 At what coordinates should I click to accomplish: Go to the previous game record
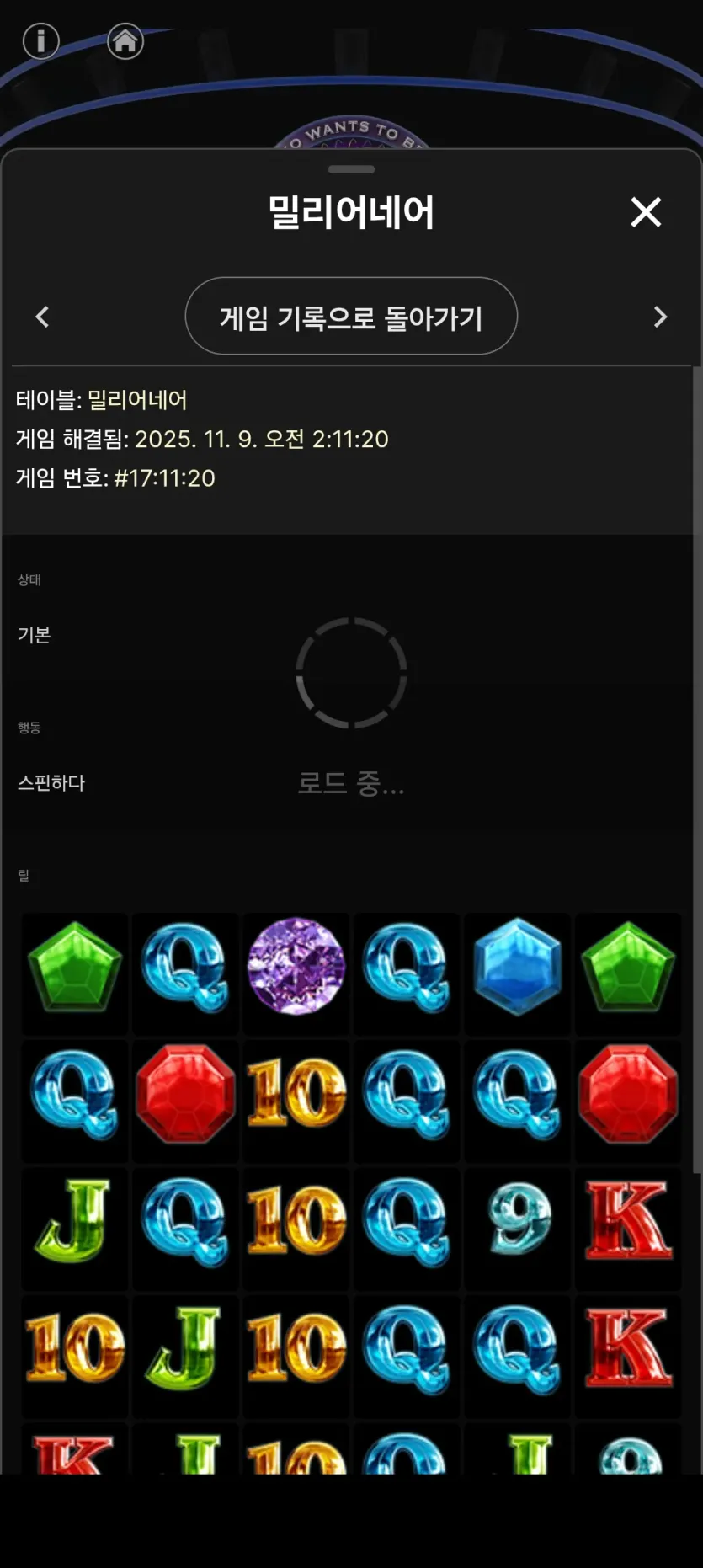[42, 317]
